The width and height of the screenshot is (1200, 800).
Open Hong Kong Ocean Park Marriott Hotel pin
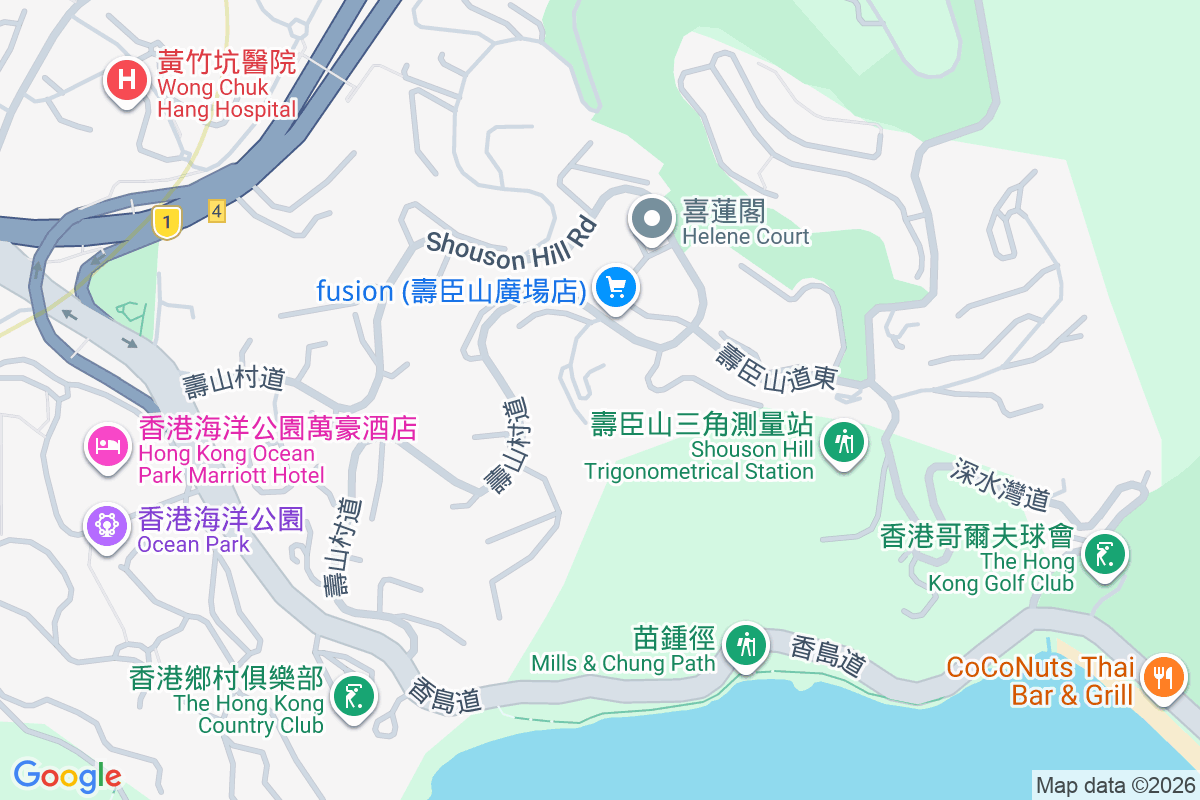(108, 445)
